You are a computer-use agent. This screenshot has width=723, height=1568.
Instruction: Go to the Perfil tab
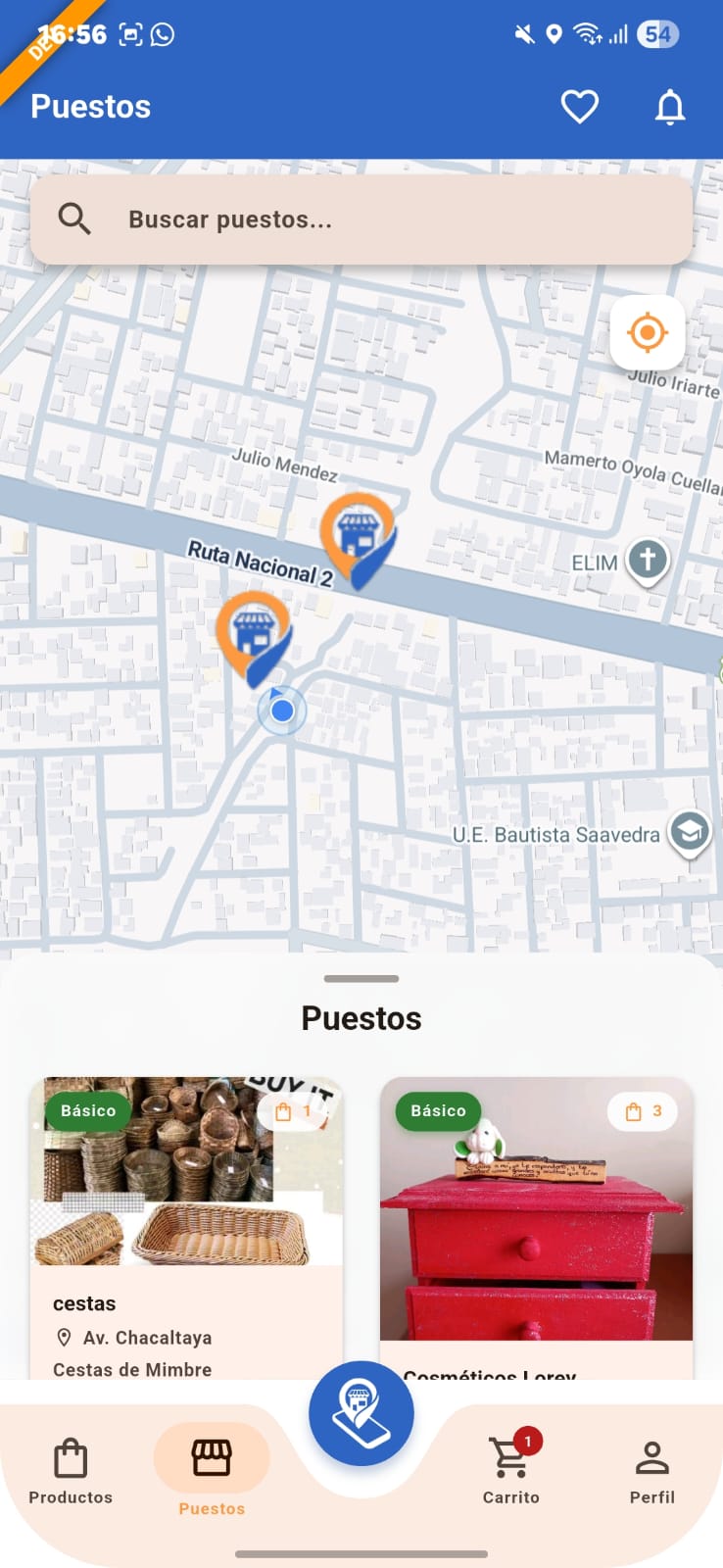[651, 1471]
